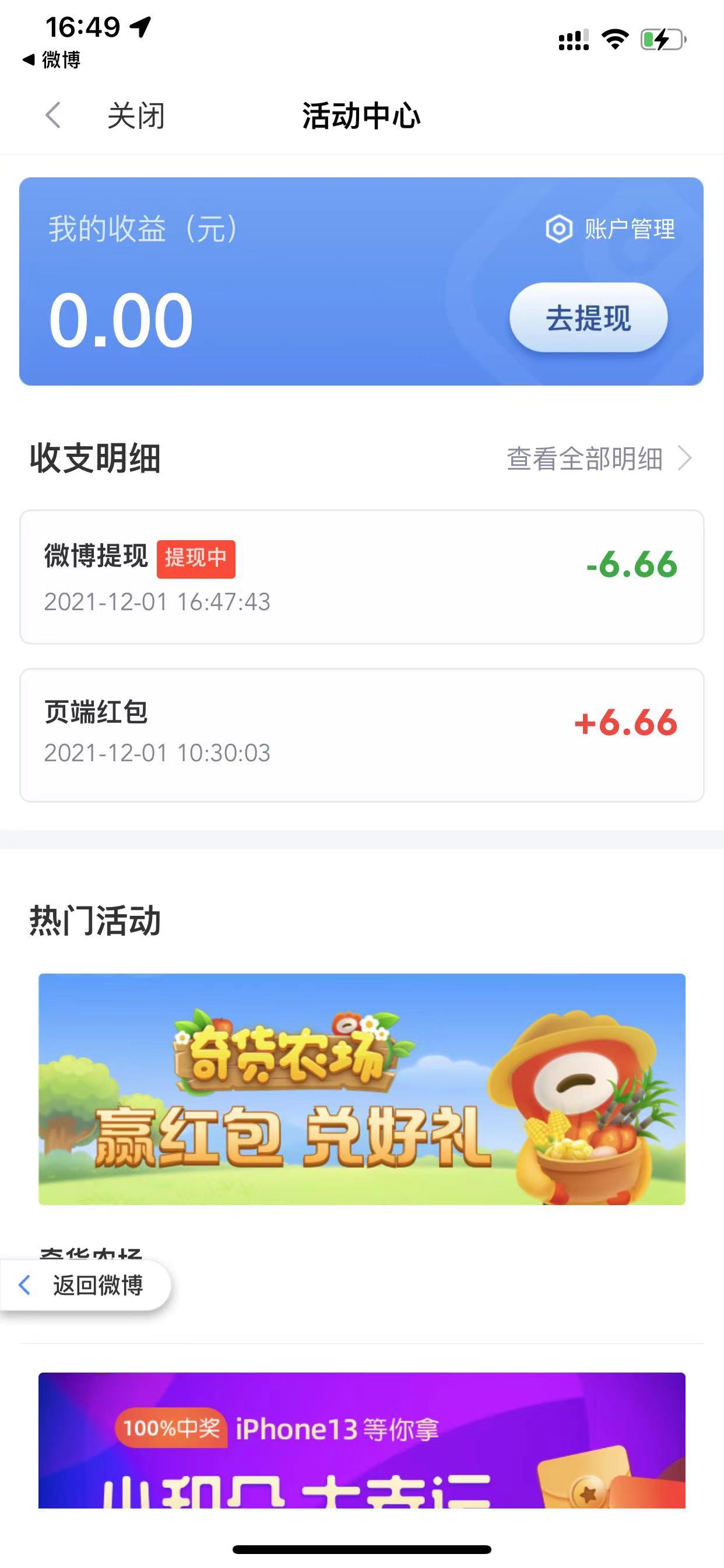Tap 关闭 to close the page
This screenshot has height=1568, width=724.
coord(136,116)
